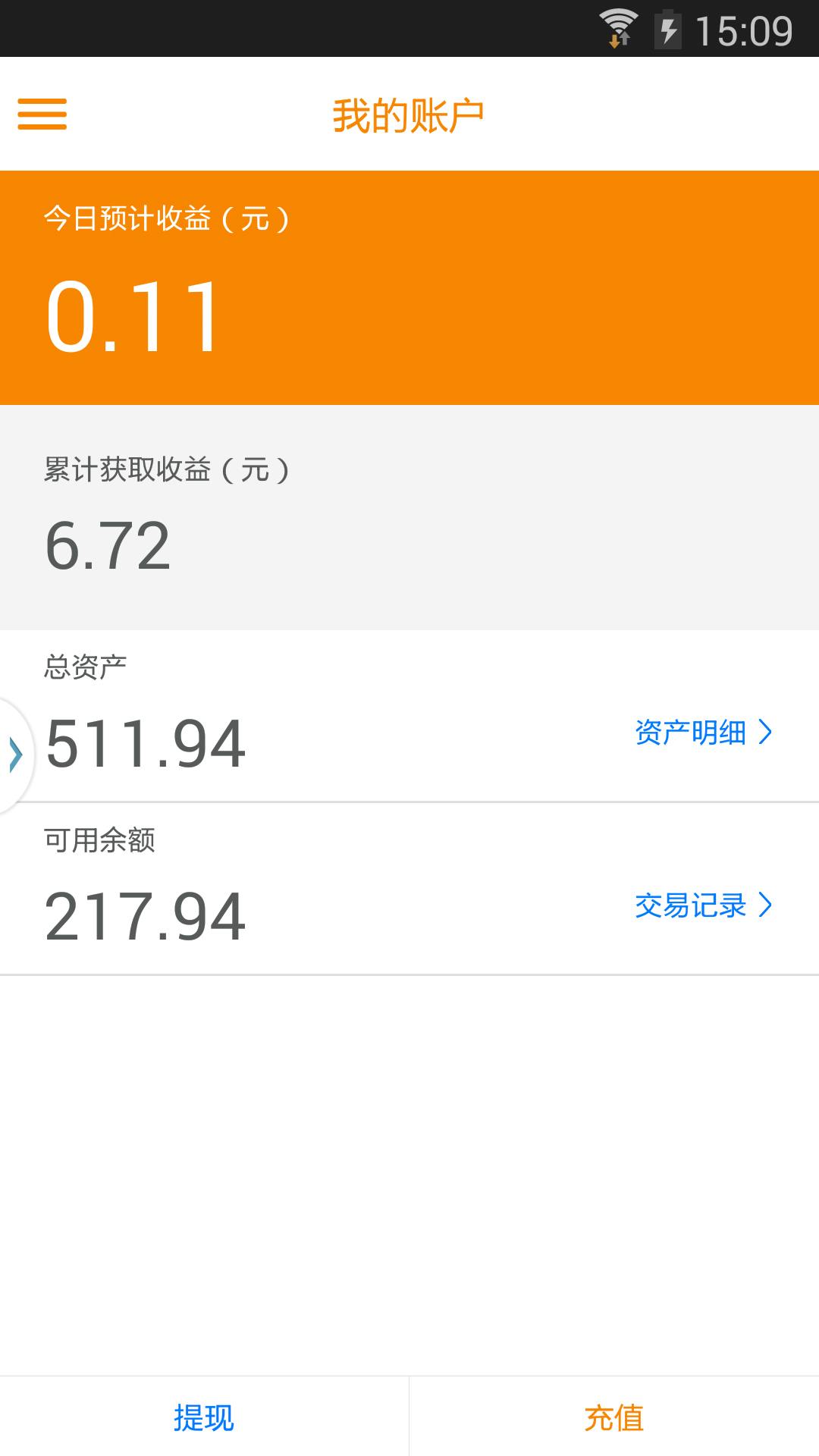Image resolution: width=819 pixels, height=1456 pixels.
Task: Expand the left-edge slide-out drawer handle
Action: pos(14,753)
